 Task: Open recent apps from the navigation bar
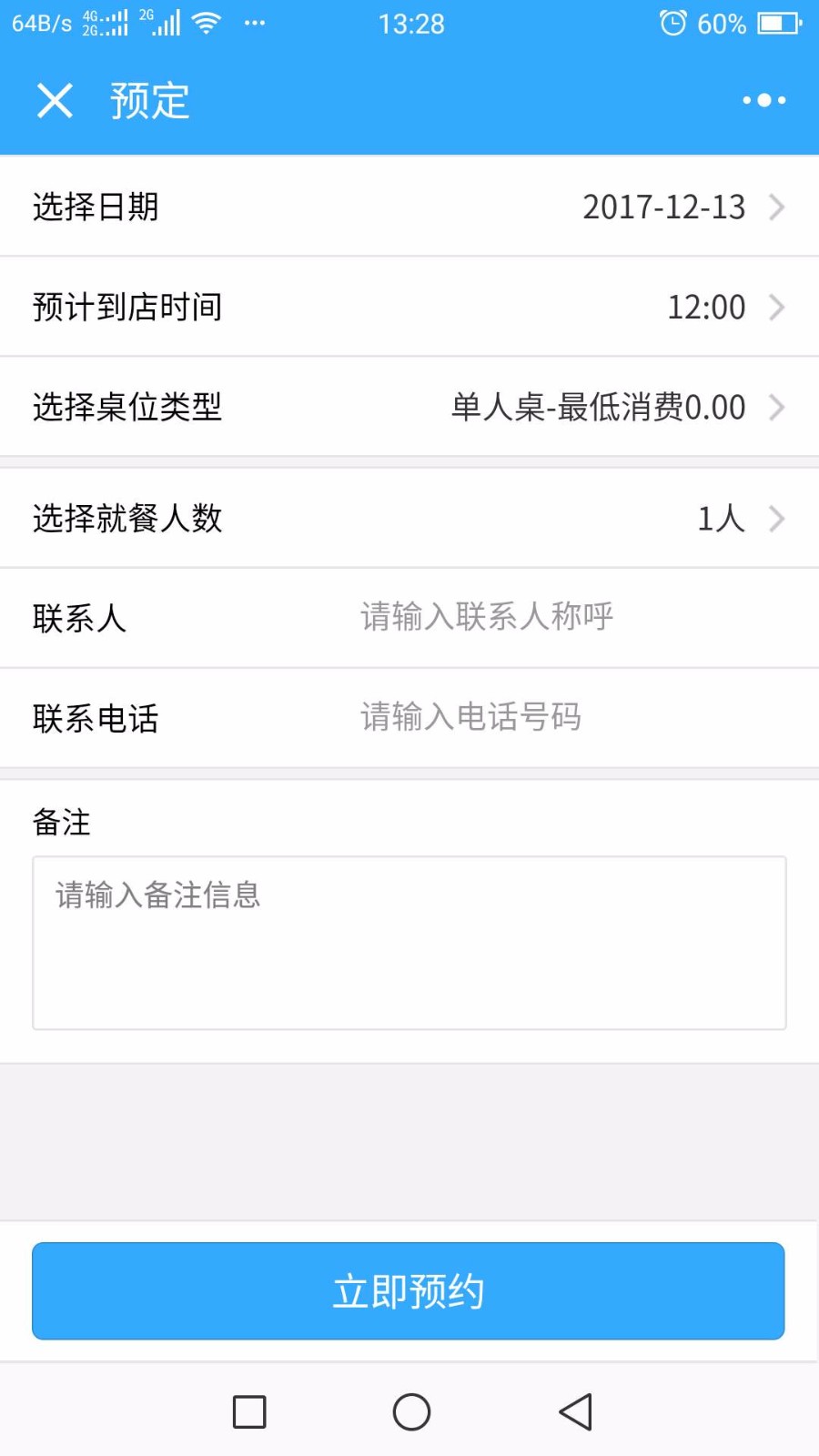click(x=249, y=1411)
